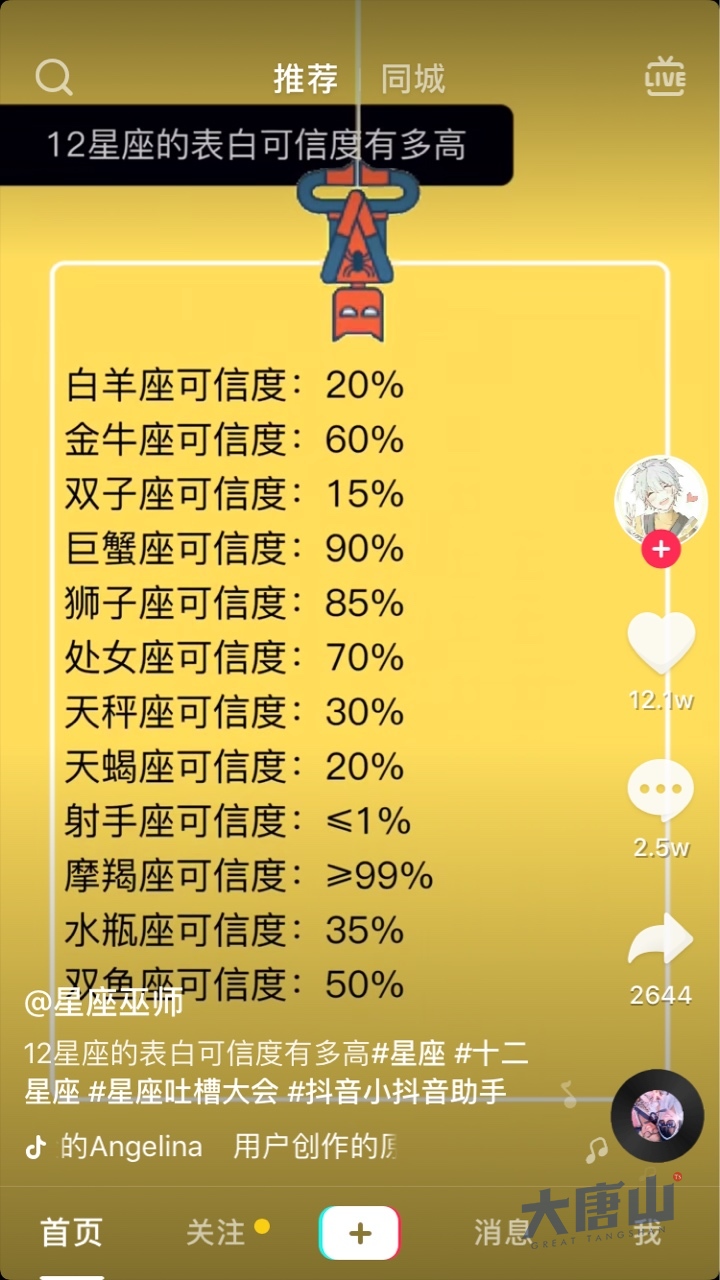
Task: Follow the creator with the plus button
Action: pos(661,550)
